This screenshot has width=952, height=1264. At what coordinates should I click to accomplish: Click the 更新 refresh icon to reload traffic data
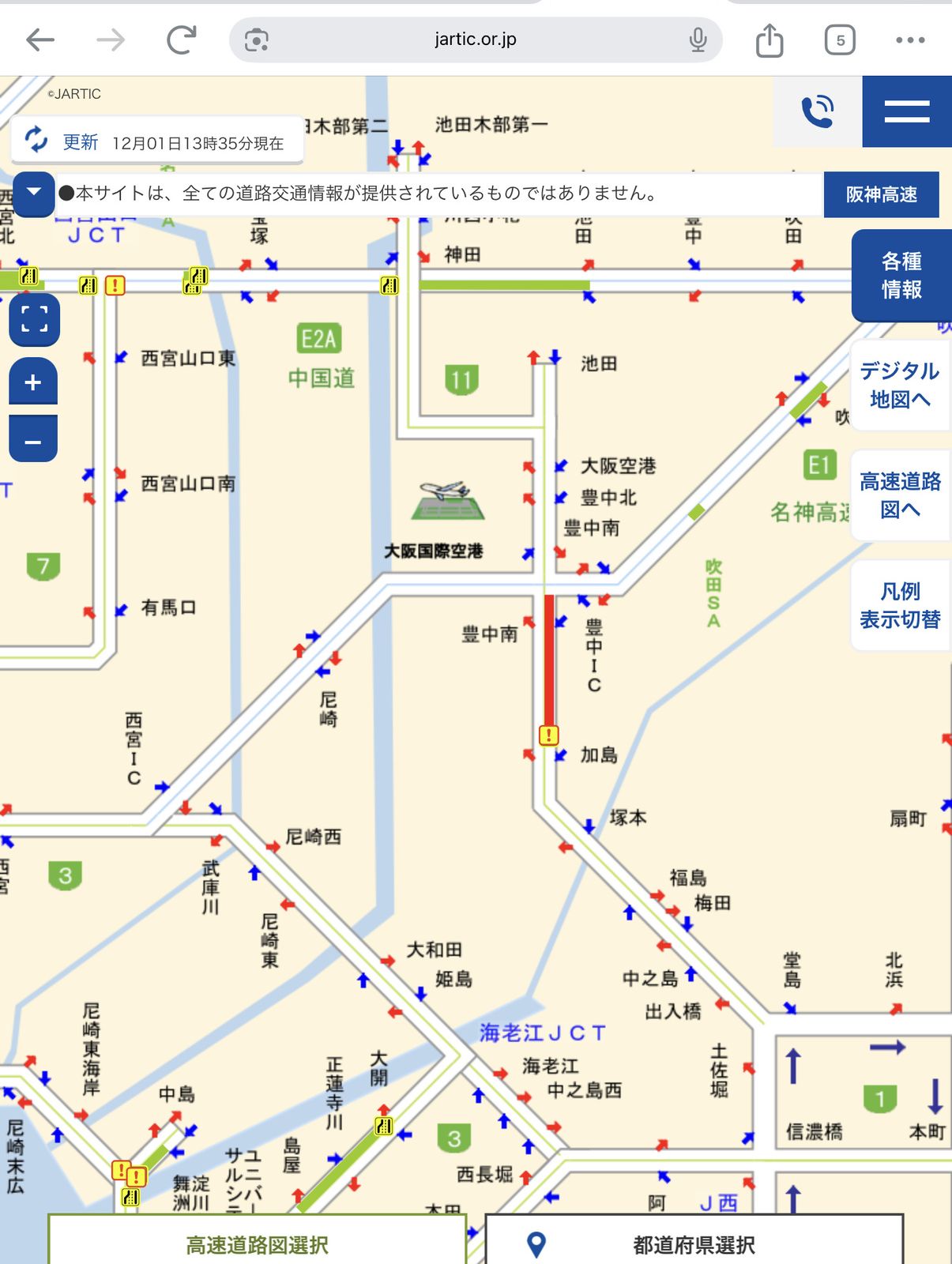tap(37, 141)
